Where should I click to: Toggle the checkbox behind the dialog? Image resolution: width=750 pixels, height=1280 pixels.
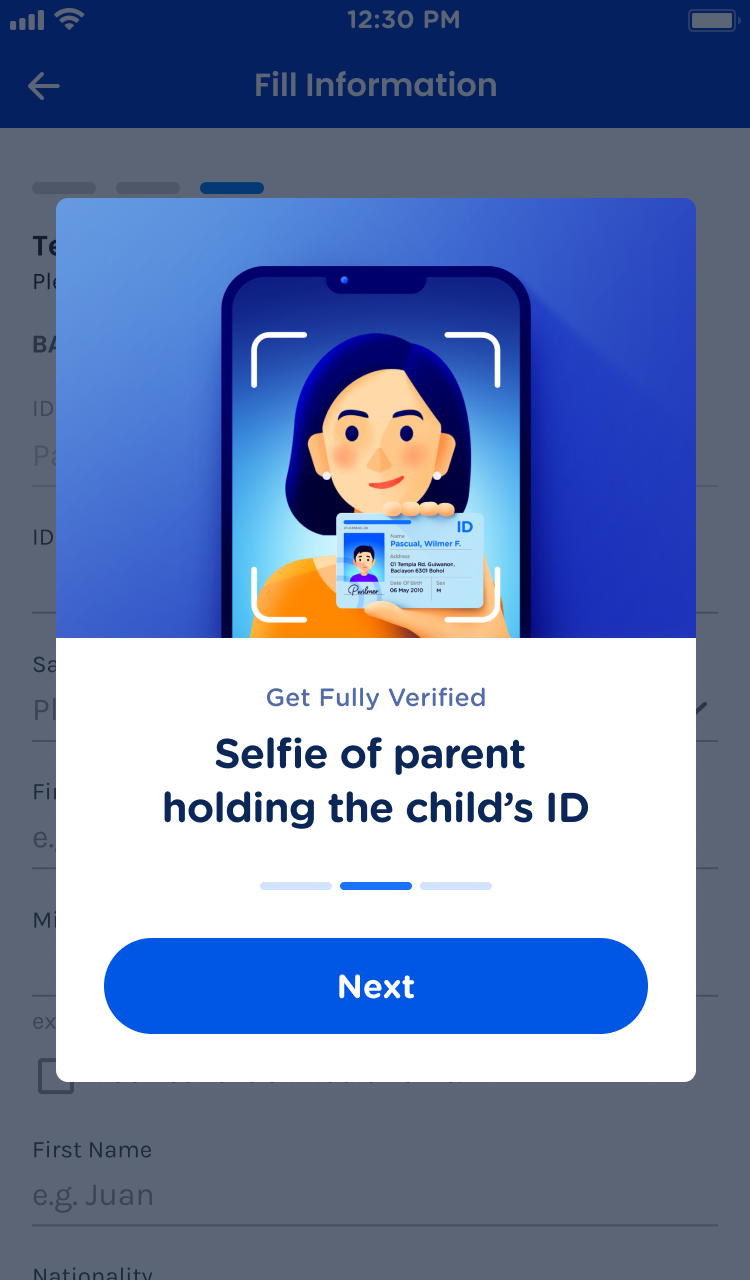coord(45,1078)
